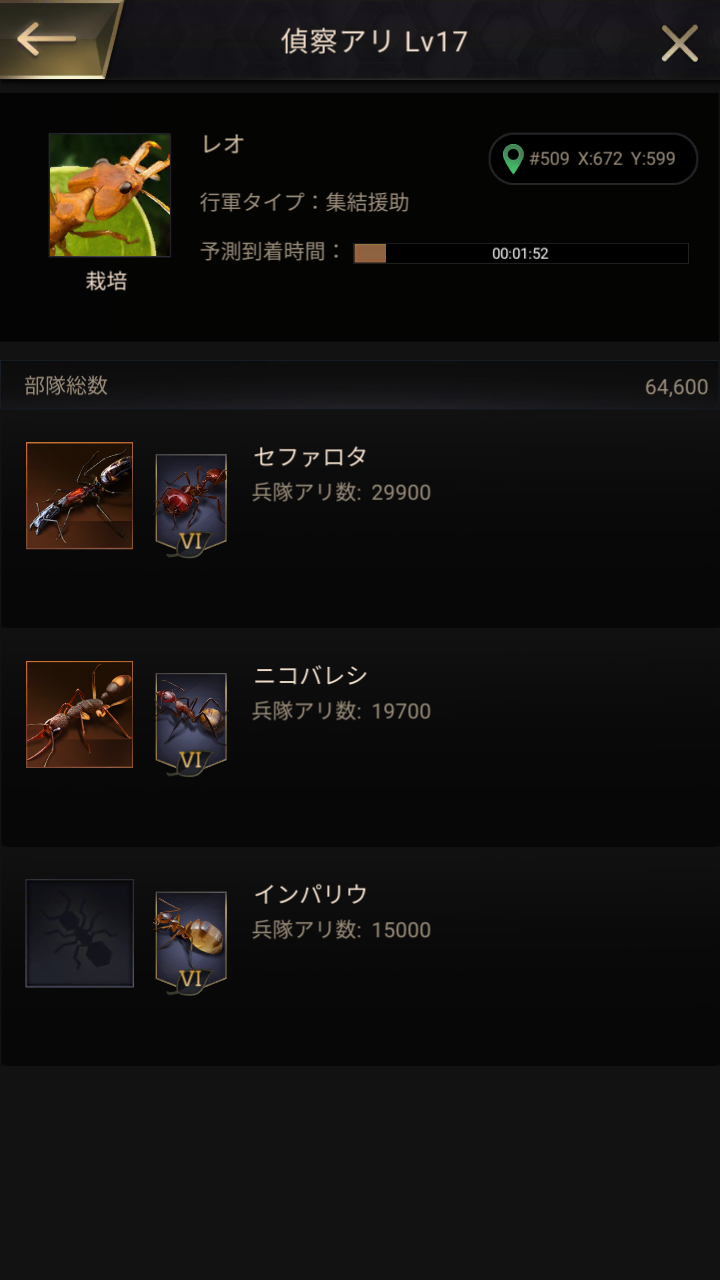Viewport: 720px width, 1280px height.
Task: Inspect the ニコバレシ special ant portrait
Action: point(79,714)
